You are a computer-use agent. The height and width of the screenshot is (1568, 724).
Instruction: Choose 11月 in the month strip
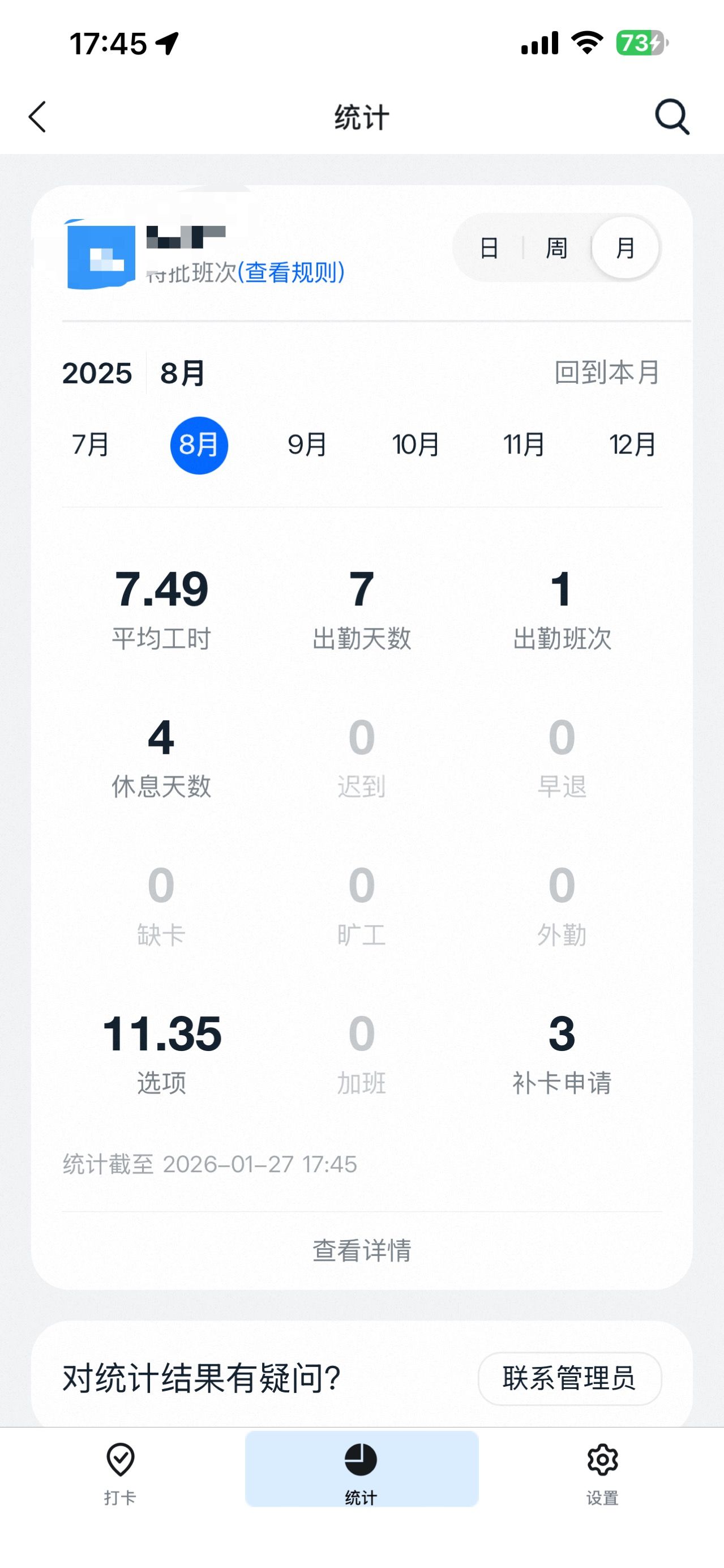coord(524,445)
